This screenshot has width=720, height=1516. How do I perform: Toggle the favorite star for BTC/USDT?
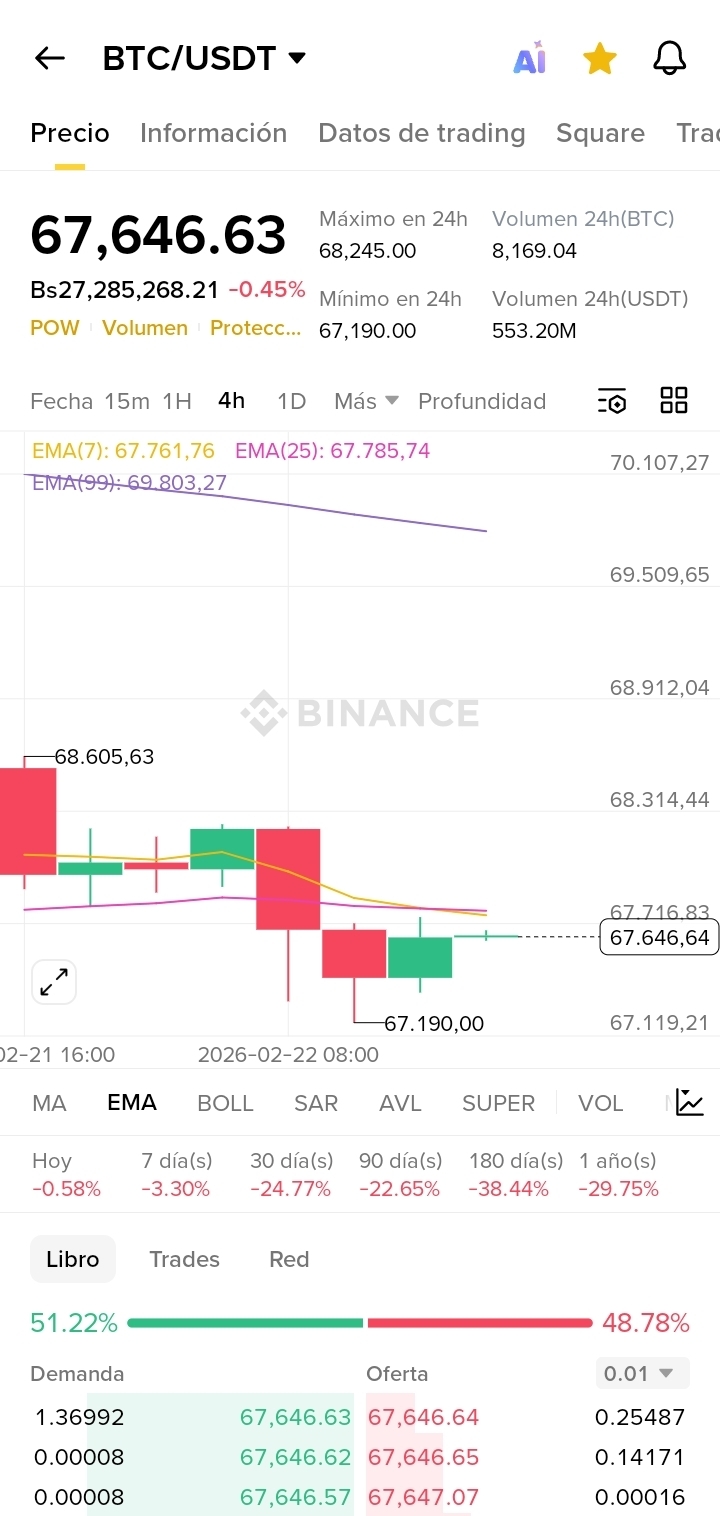(599, 59)
